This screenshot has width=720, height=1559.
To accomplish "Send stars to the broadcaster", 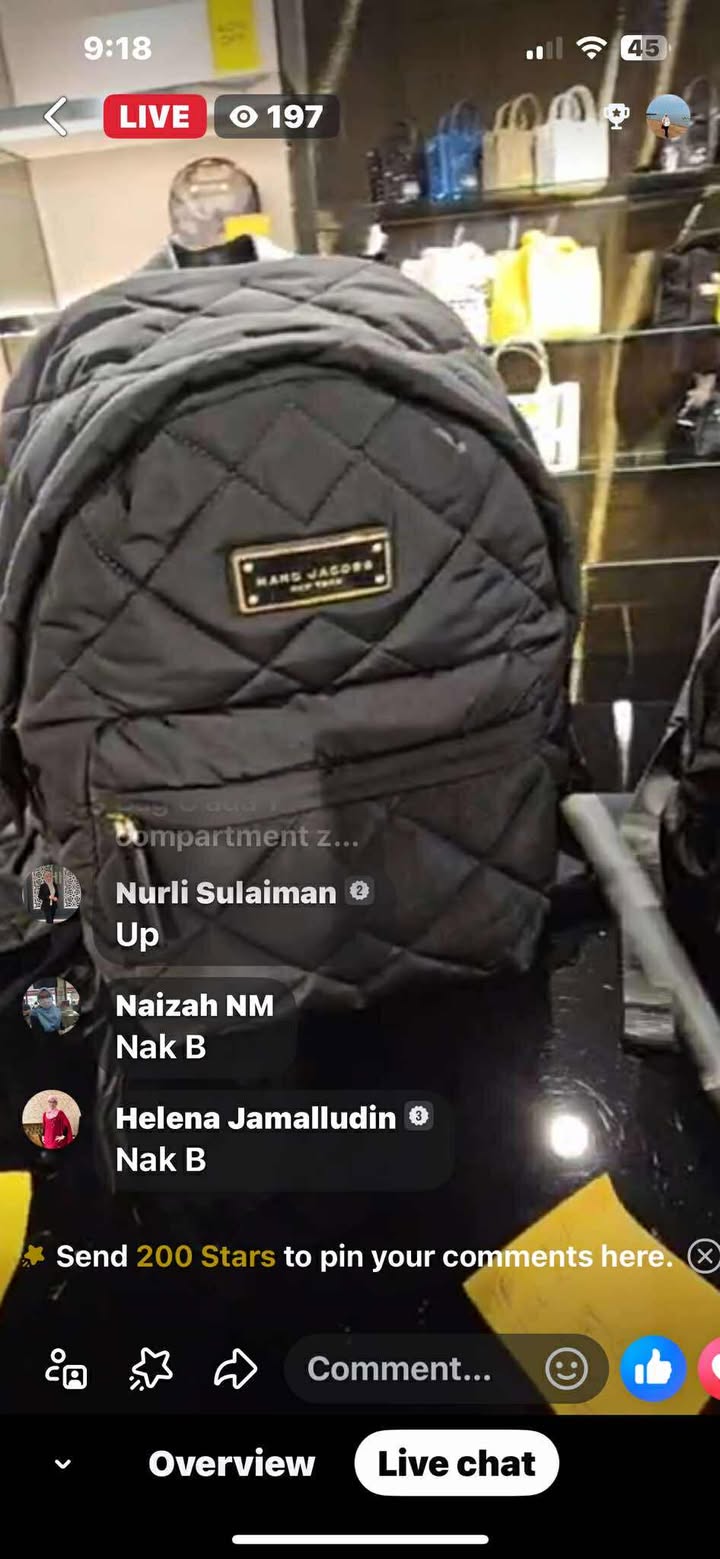I will (x=151, y=1369).
